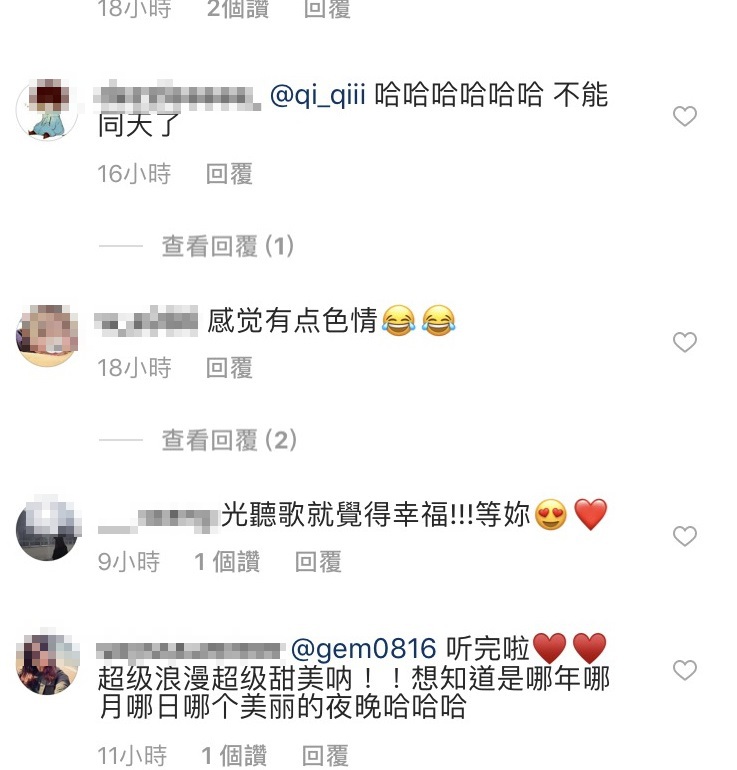Reply to the comment '感觉有点色情'
This screenshot has width=737, height=770.
pyautogui.click(x=229, y=368)
